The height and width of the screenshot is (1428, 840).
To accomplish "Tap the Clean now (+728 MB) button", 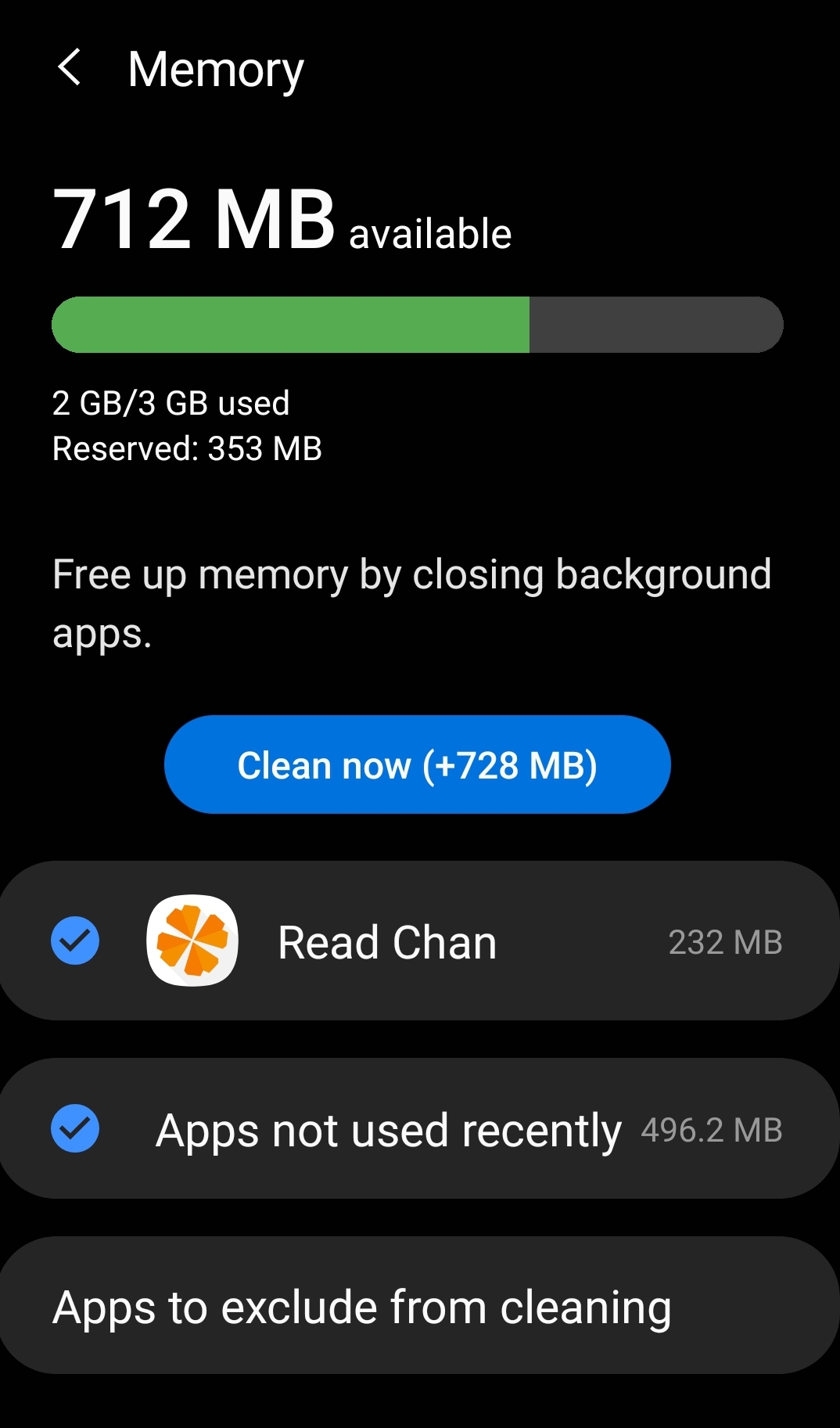I will click(418, 764).
